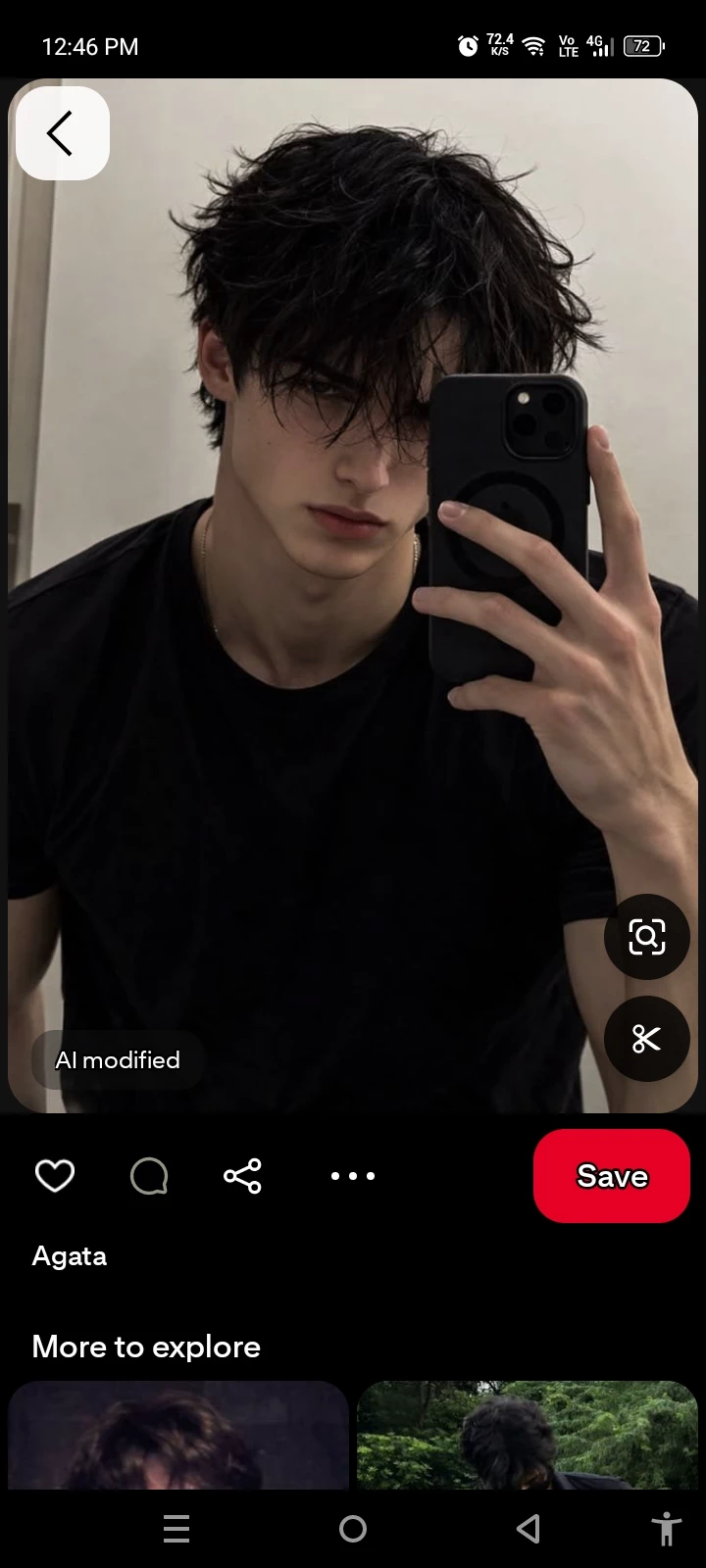Show recent apps from navigation bar

[176, 1529]
